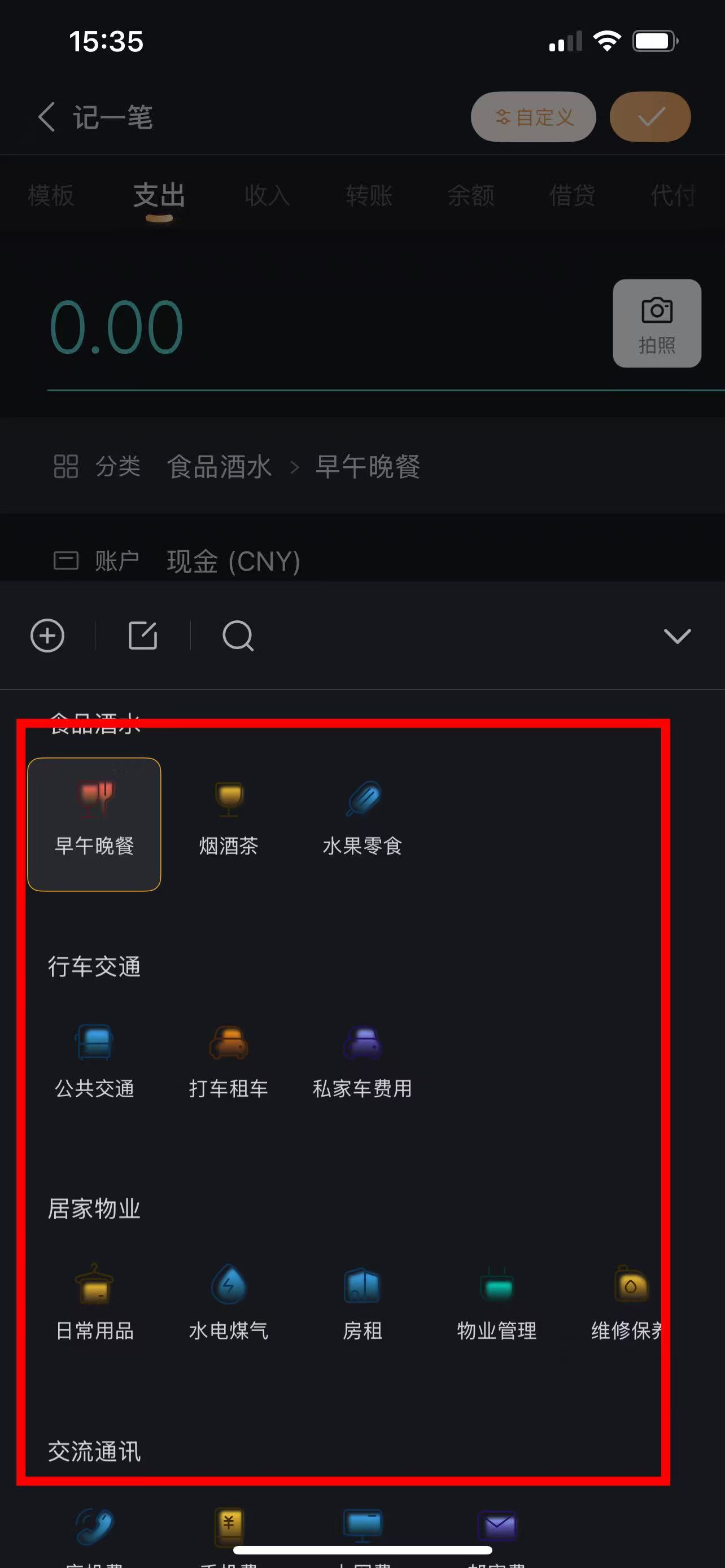Screen dimensions: 725x1568
Task: Confirm entry with the checkmark button
Action: pos(650,117)
